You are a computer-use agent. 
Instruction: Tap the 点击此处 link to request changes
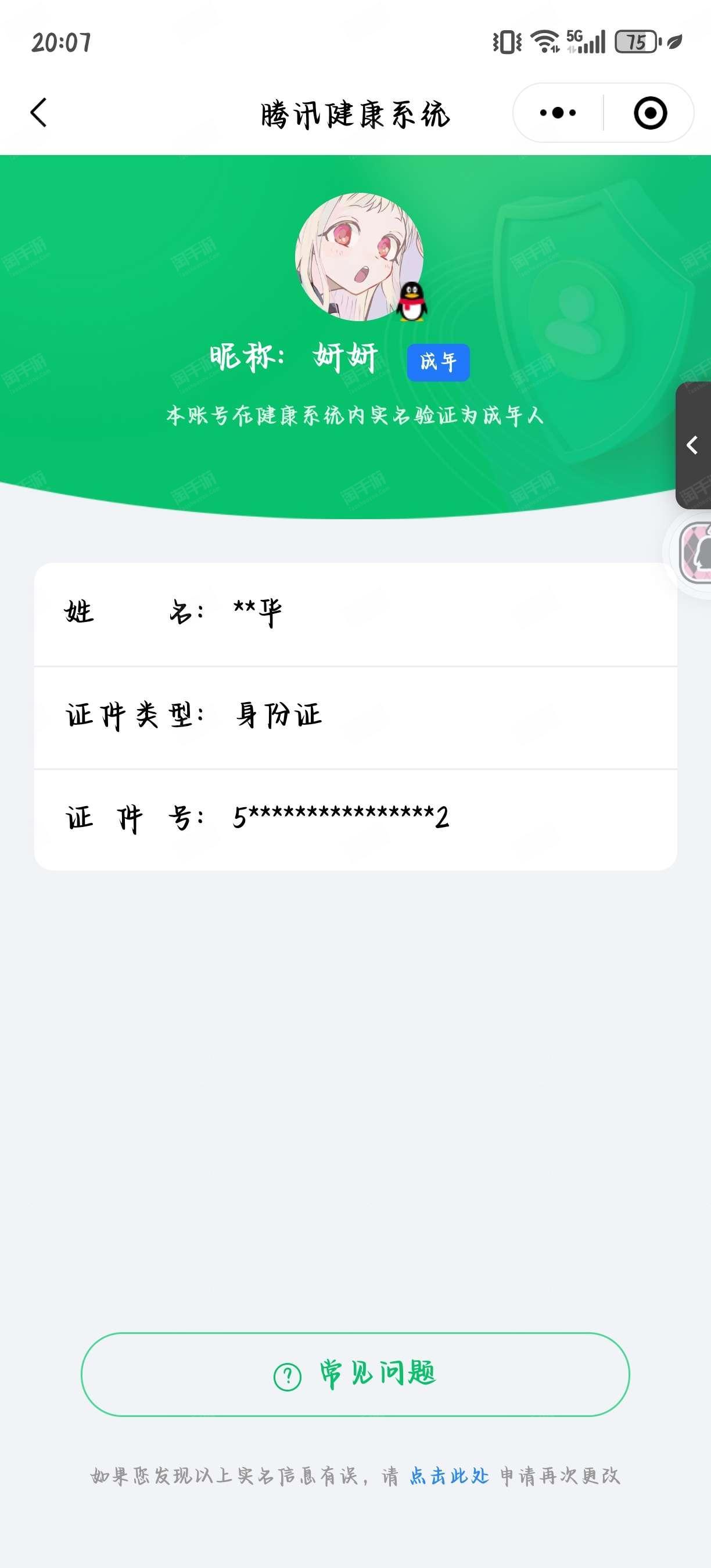449,1476
